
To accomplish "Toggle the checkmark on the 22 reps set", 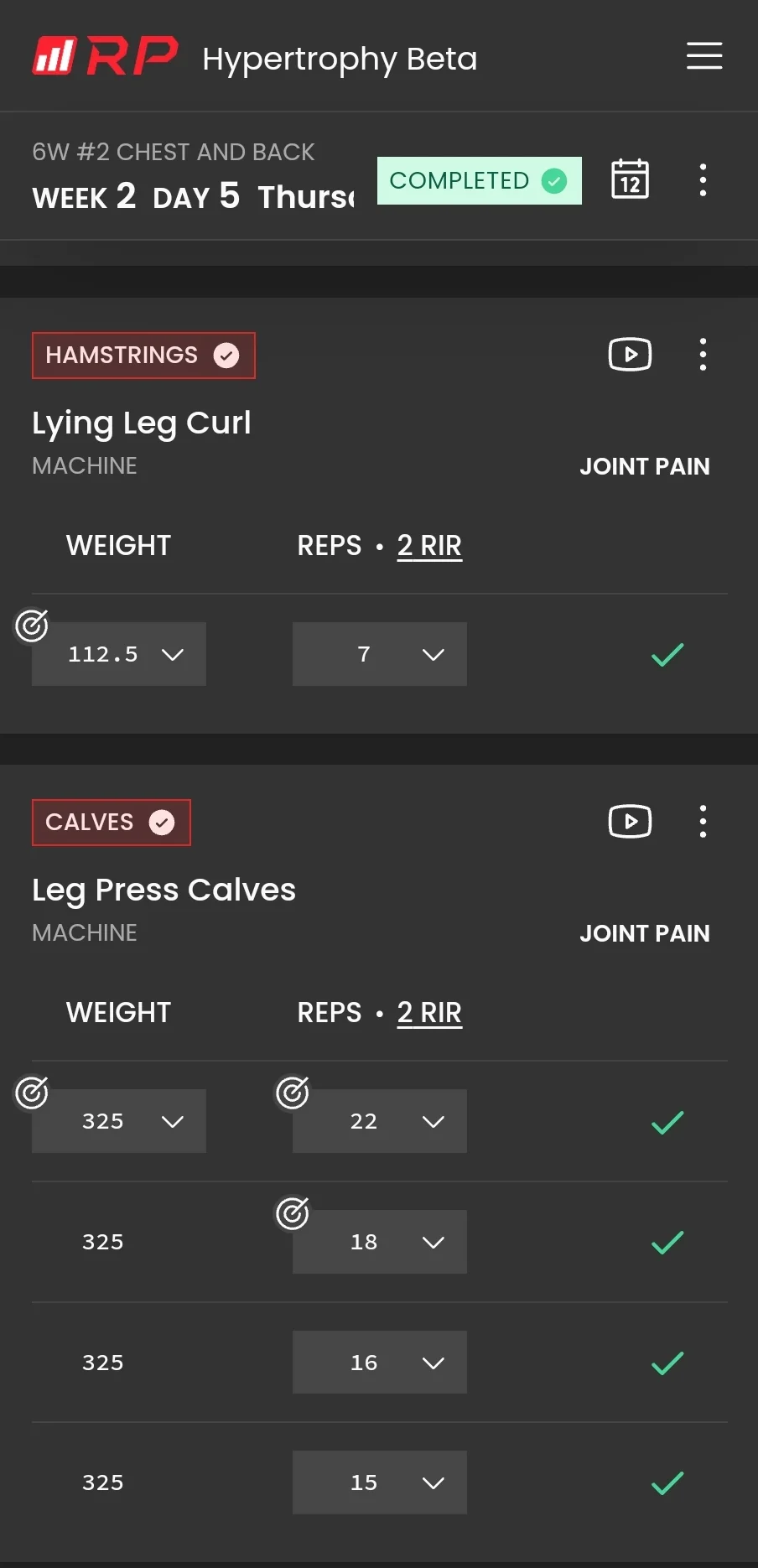I will point(667,1122).
